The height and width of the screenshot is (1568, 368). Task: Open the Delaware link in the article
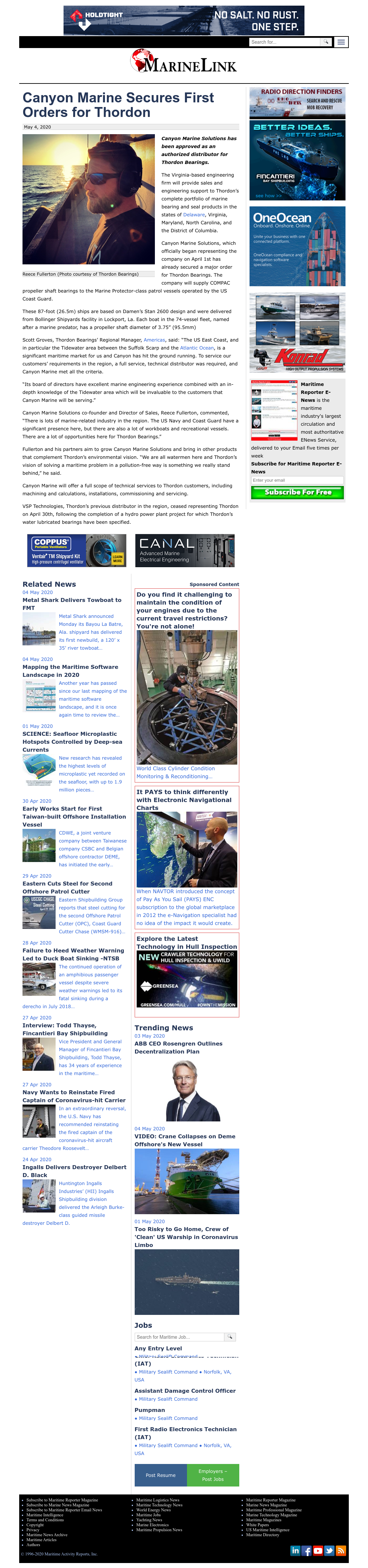tap(194, 215)
